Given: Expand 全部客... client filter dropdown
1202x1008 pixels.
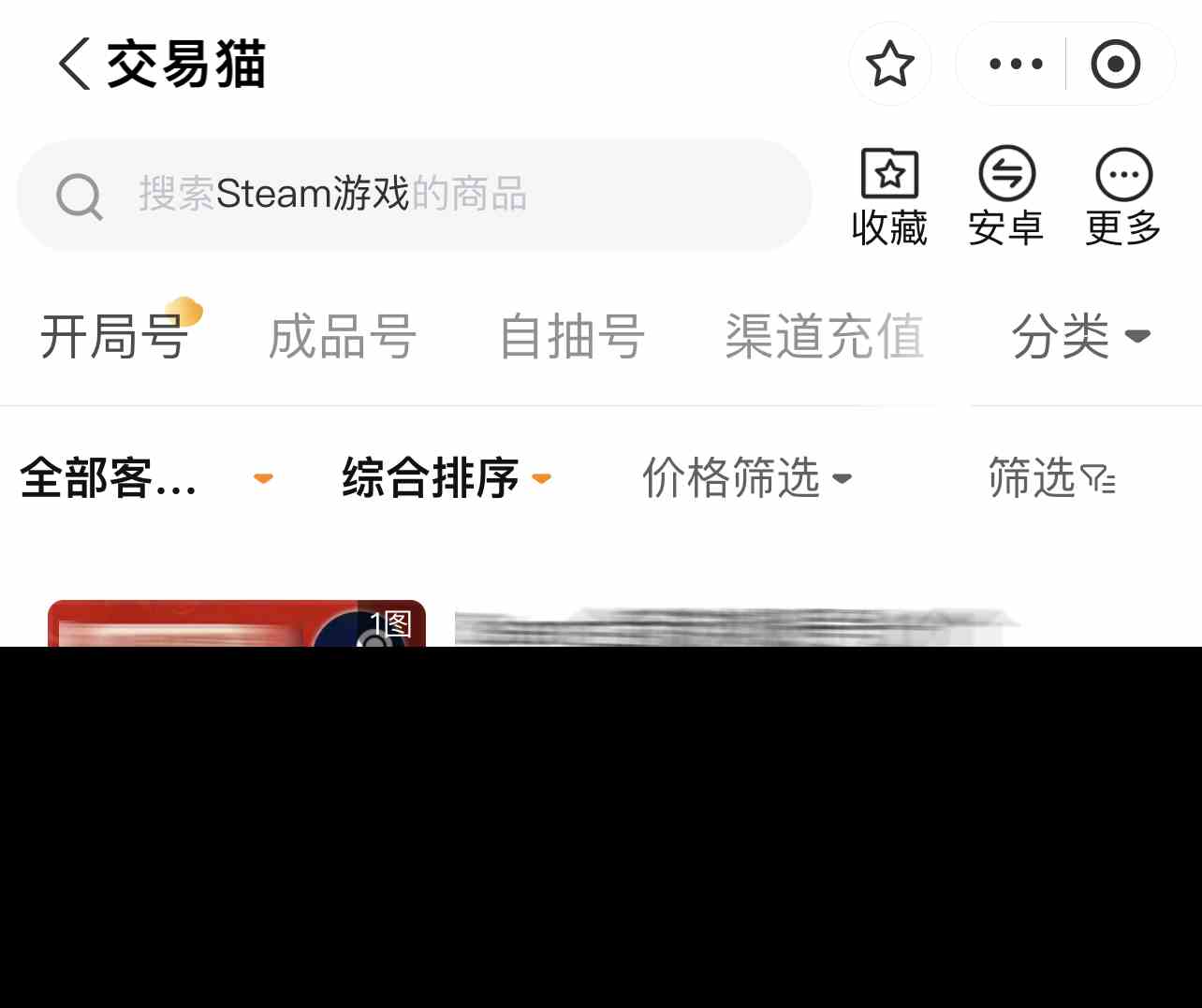Looking at the screenshot, I should [145, 478].
